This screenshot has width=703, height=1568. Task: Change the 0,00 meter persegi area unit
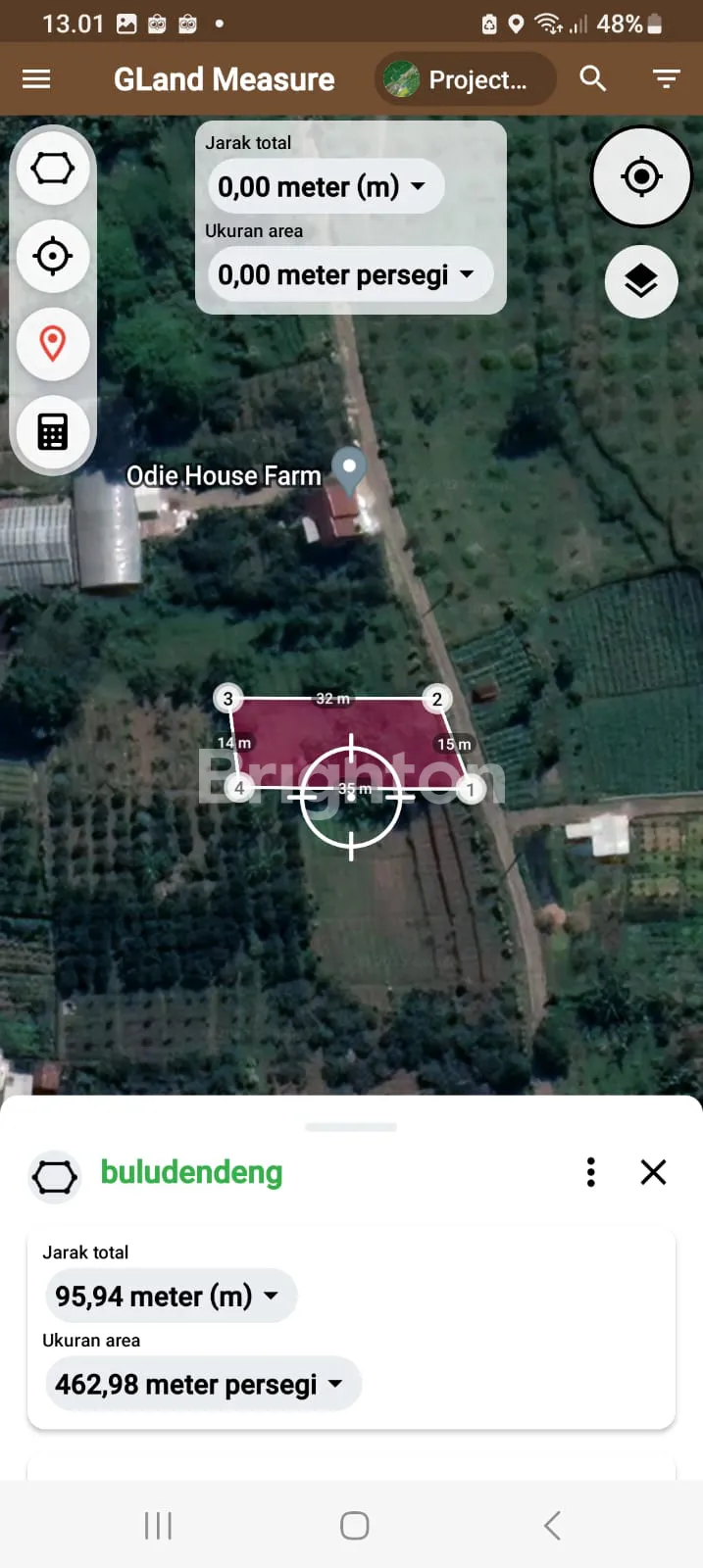tap(348, 275)
